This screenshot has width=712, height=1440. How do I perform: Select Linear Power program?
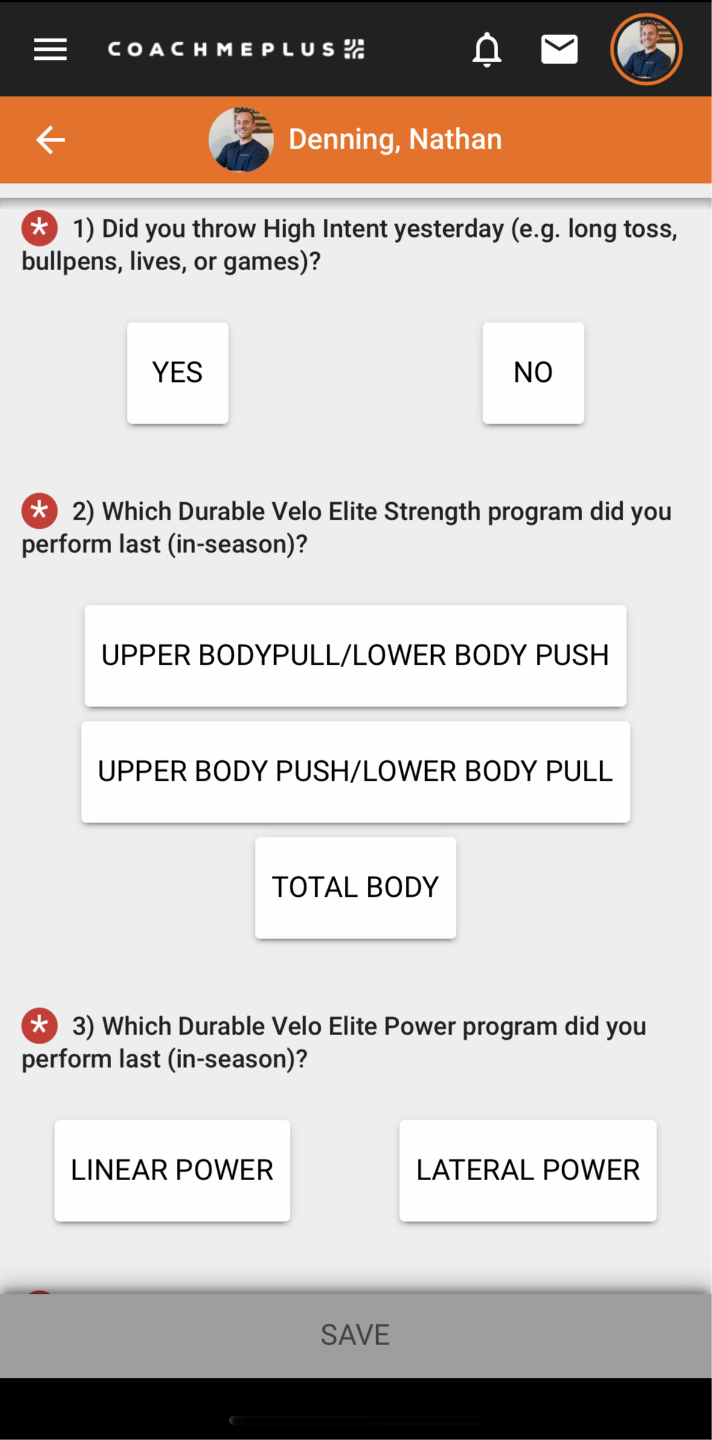172,1170
